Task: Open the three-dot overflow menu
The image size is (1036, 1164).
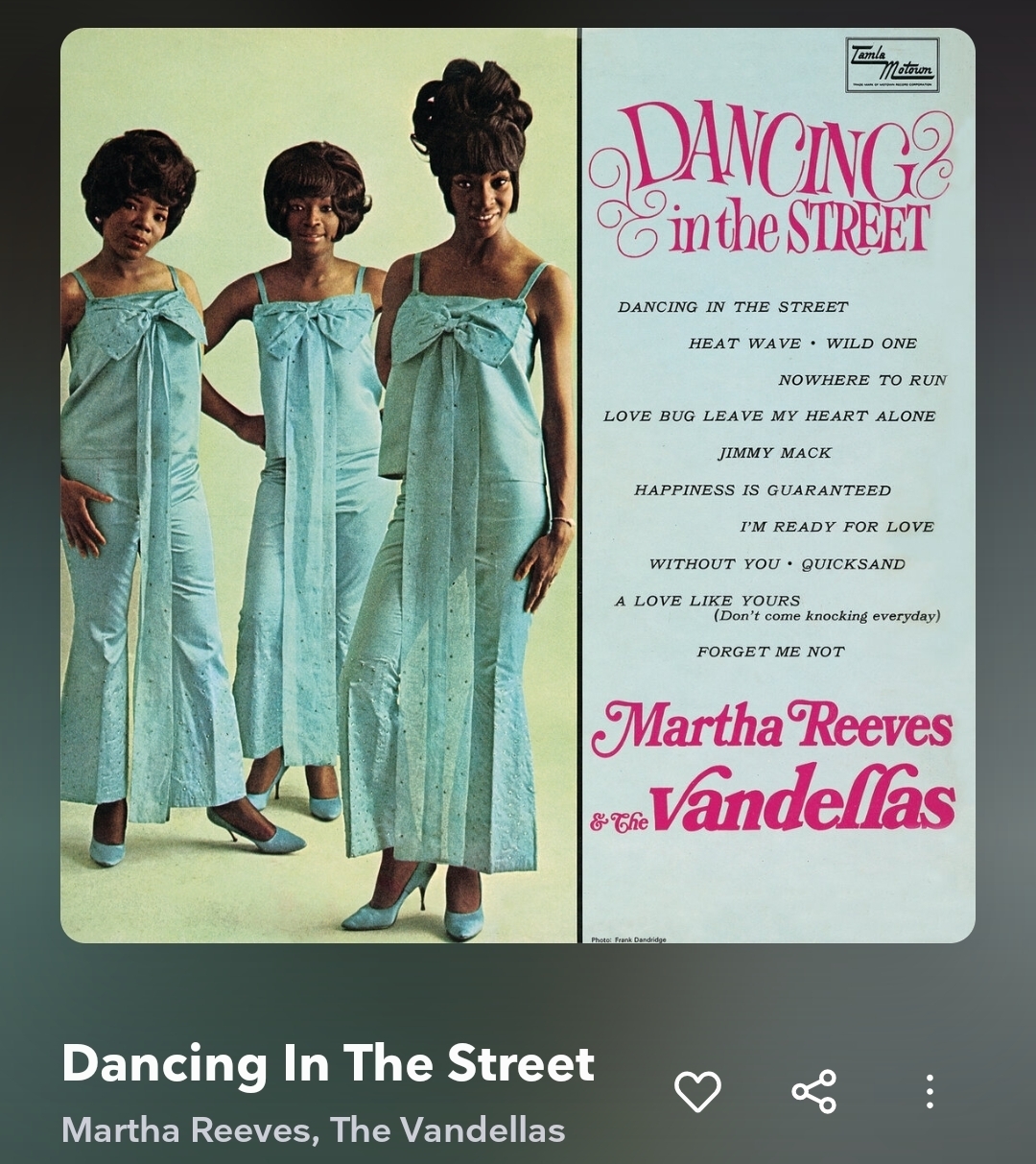Action: pos(929,1092)
